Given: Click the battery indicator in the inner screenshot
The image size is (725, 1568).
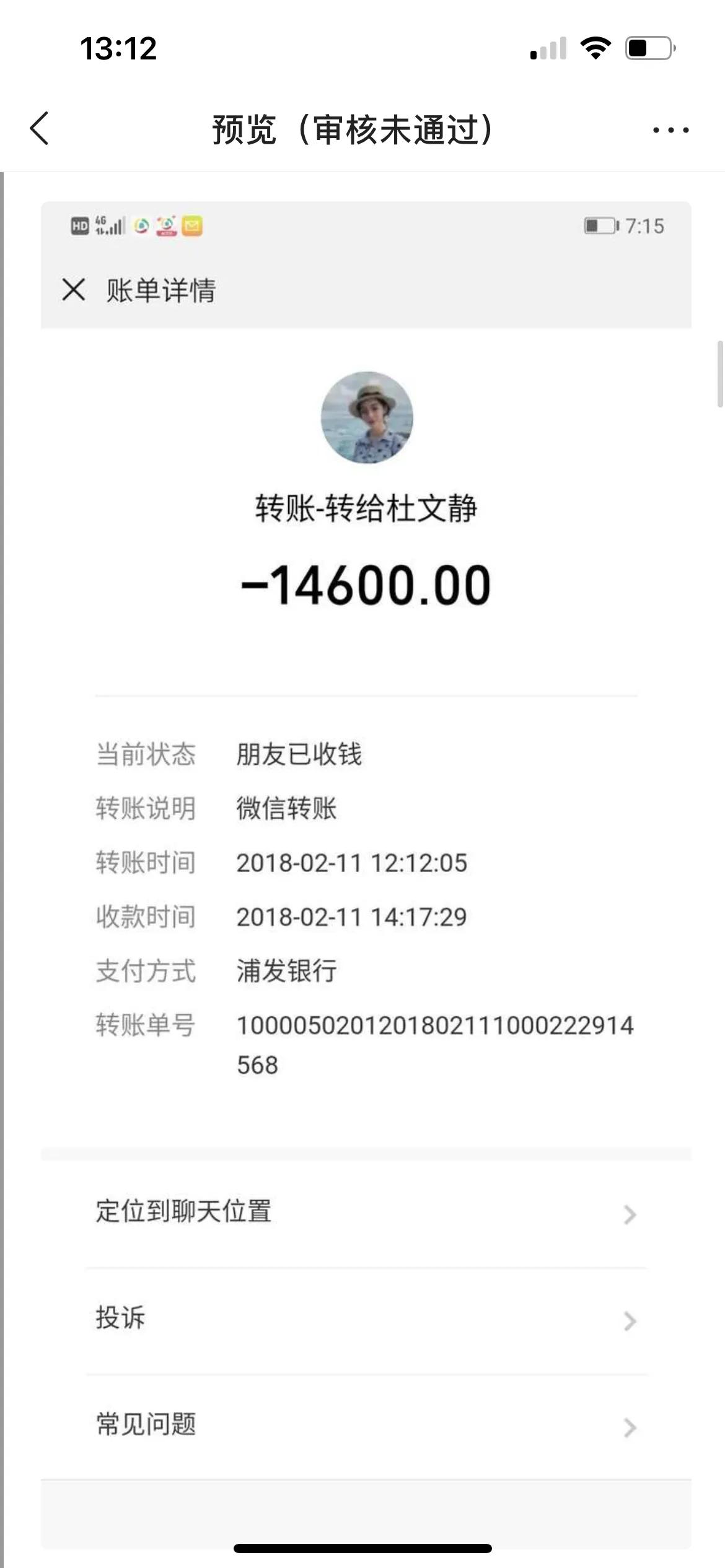Looking at the screenshot, I should 600,226.
